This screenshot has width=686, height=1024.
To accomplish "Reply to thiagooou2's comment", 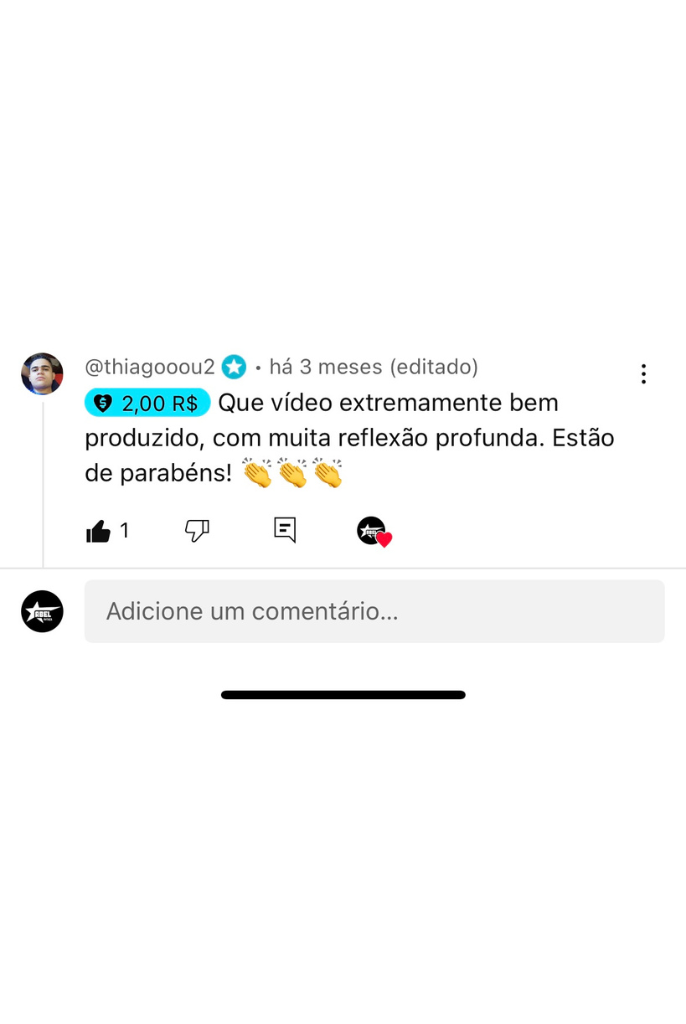I will click(x=285, y=530).
